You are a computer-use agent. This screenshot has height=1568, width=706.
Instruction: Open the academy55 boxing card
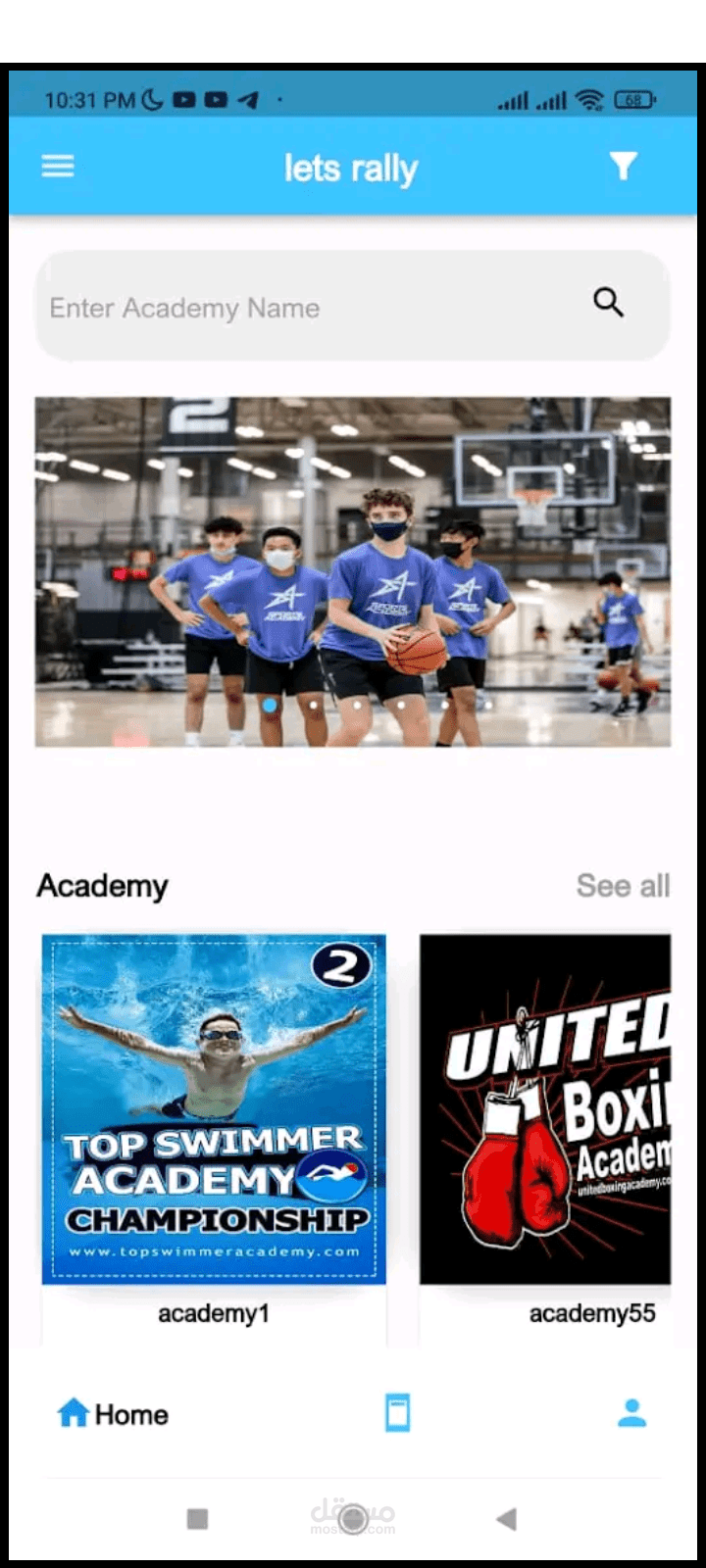(545, 1109)
